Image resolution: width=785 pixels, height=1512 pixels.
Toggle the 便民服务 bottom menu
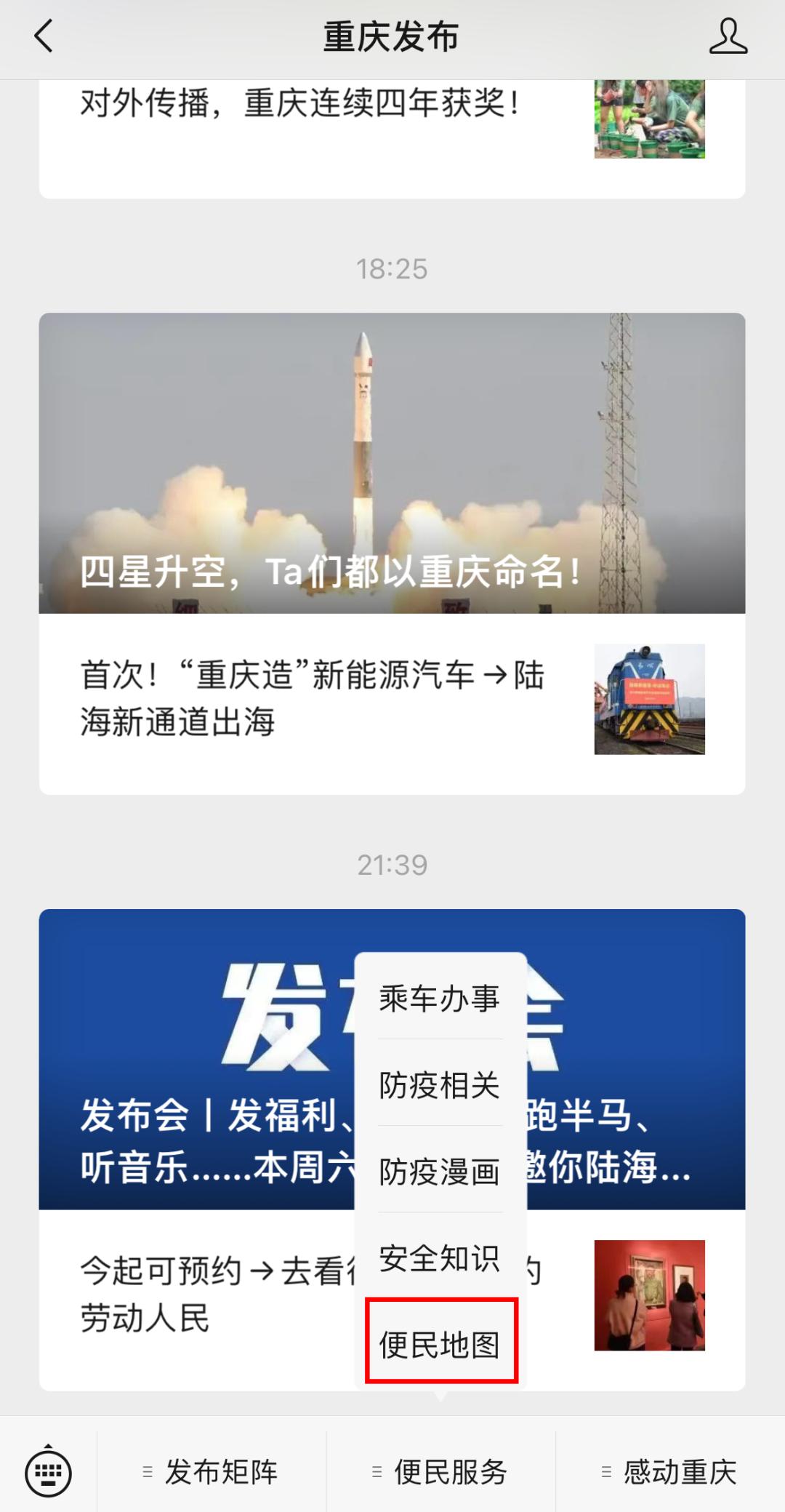[441, 1473]
